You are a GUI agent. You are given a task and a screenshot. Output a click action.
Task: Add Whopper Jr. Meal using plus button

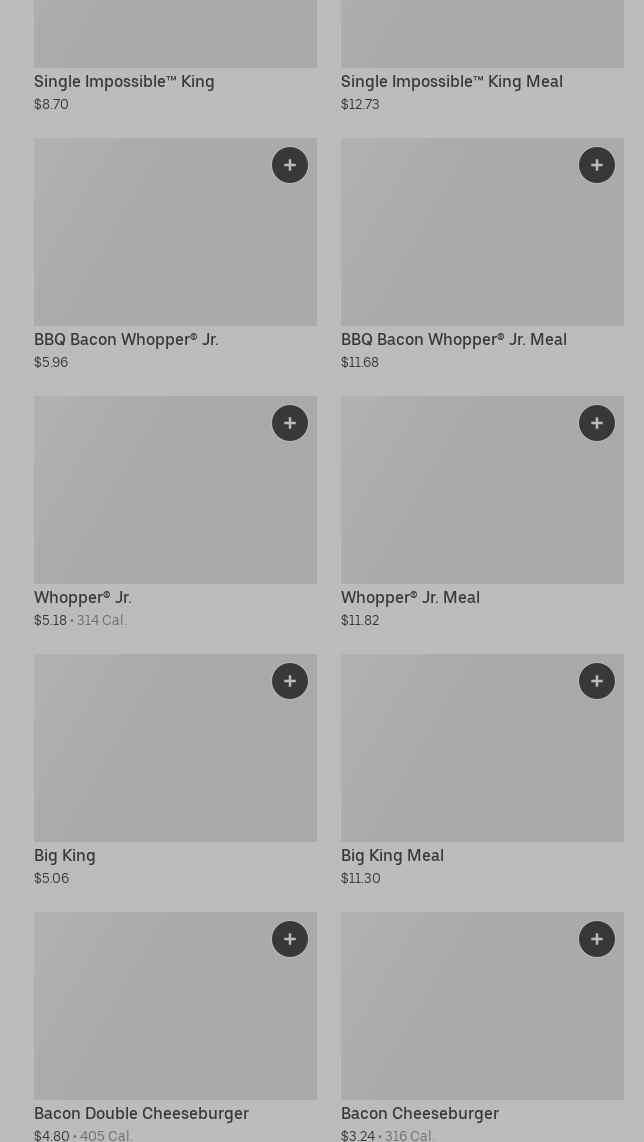click(x=597, y=423)
